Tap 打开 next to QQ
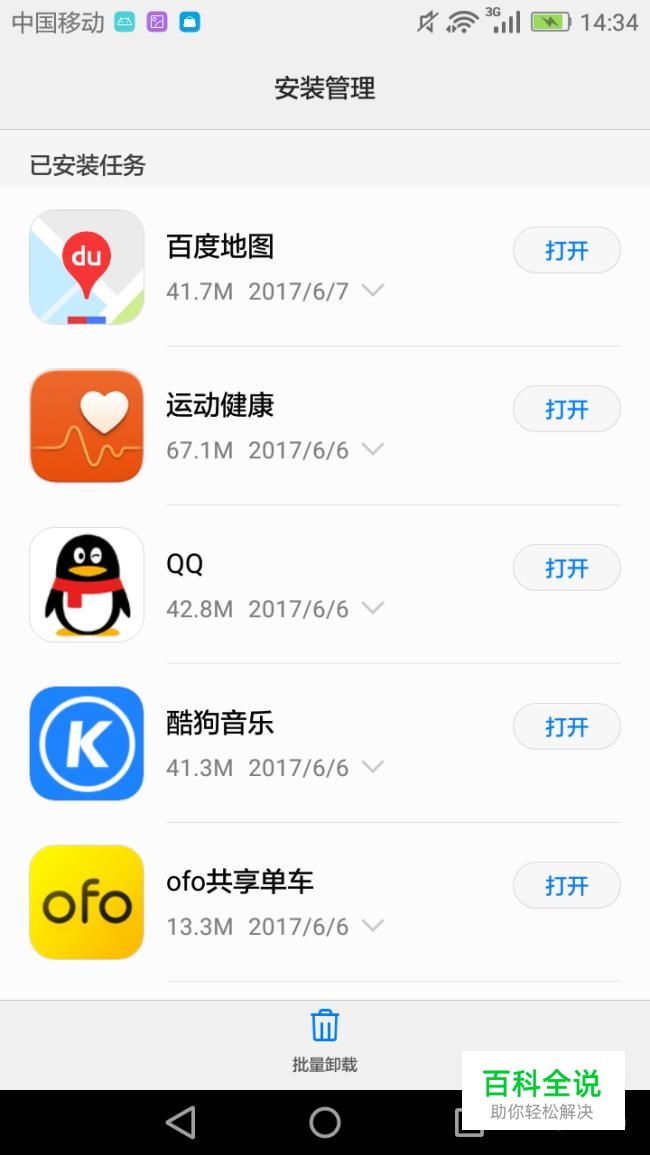Viewport: 650px width, 1155px height. tap(566, 568)
